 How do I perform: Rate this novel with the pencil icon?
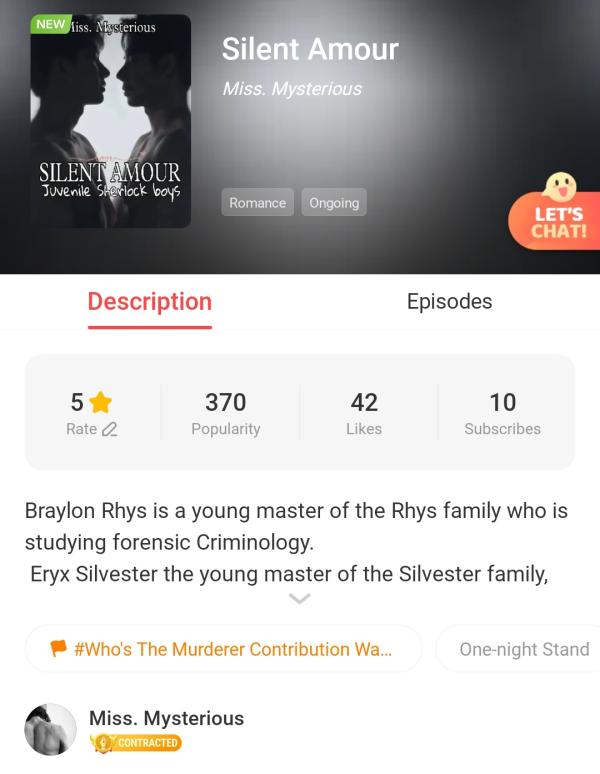coord(110,429)
